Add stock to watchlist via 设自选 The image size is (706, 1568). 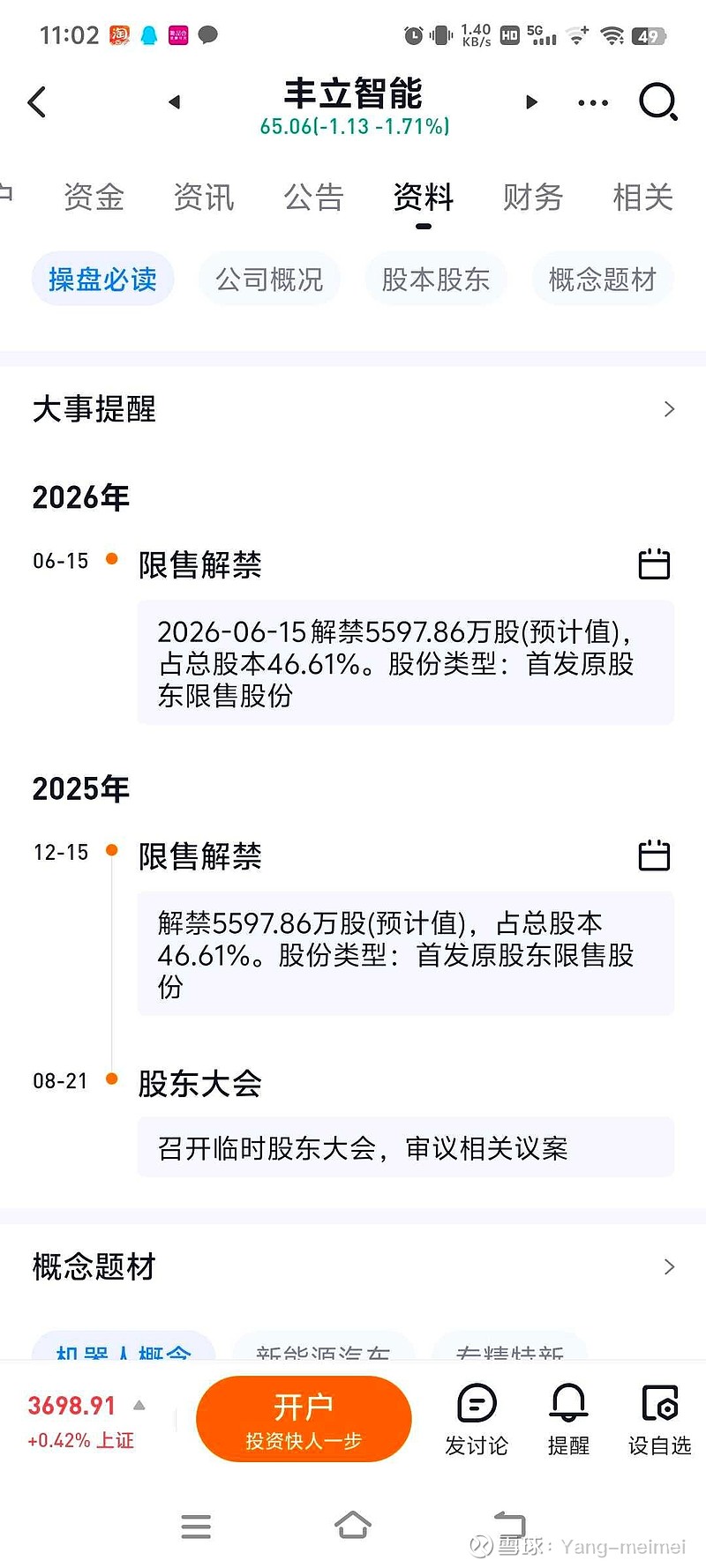pyautogui.click(x=659, y=1419)
